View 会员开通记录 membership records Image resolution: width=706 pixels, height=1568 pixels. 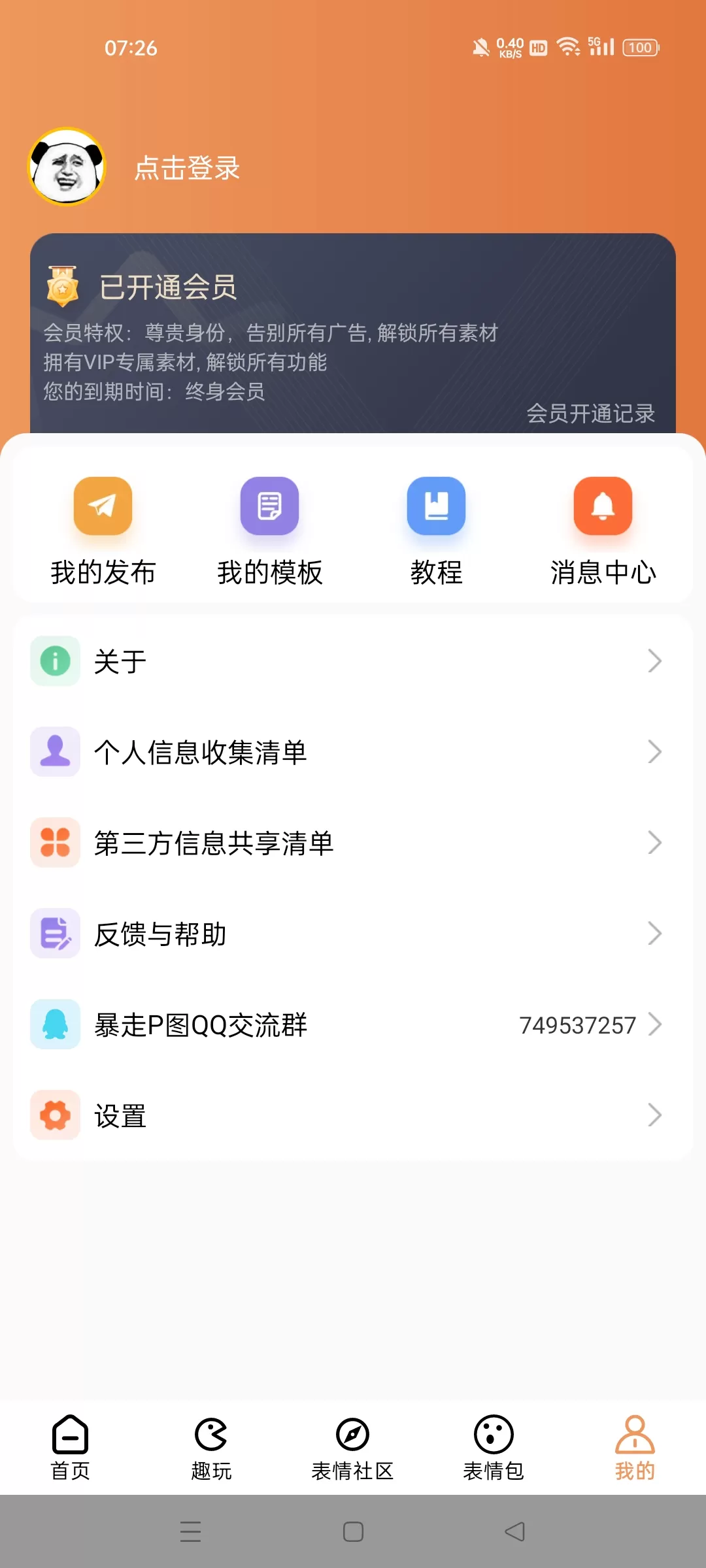pyautogui.click(x=590, y=413)
